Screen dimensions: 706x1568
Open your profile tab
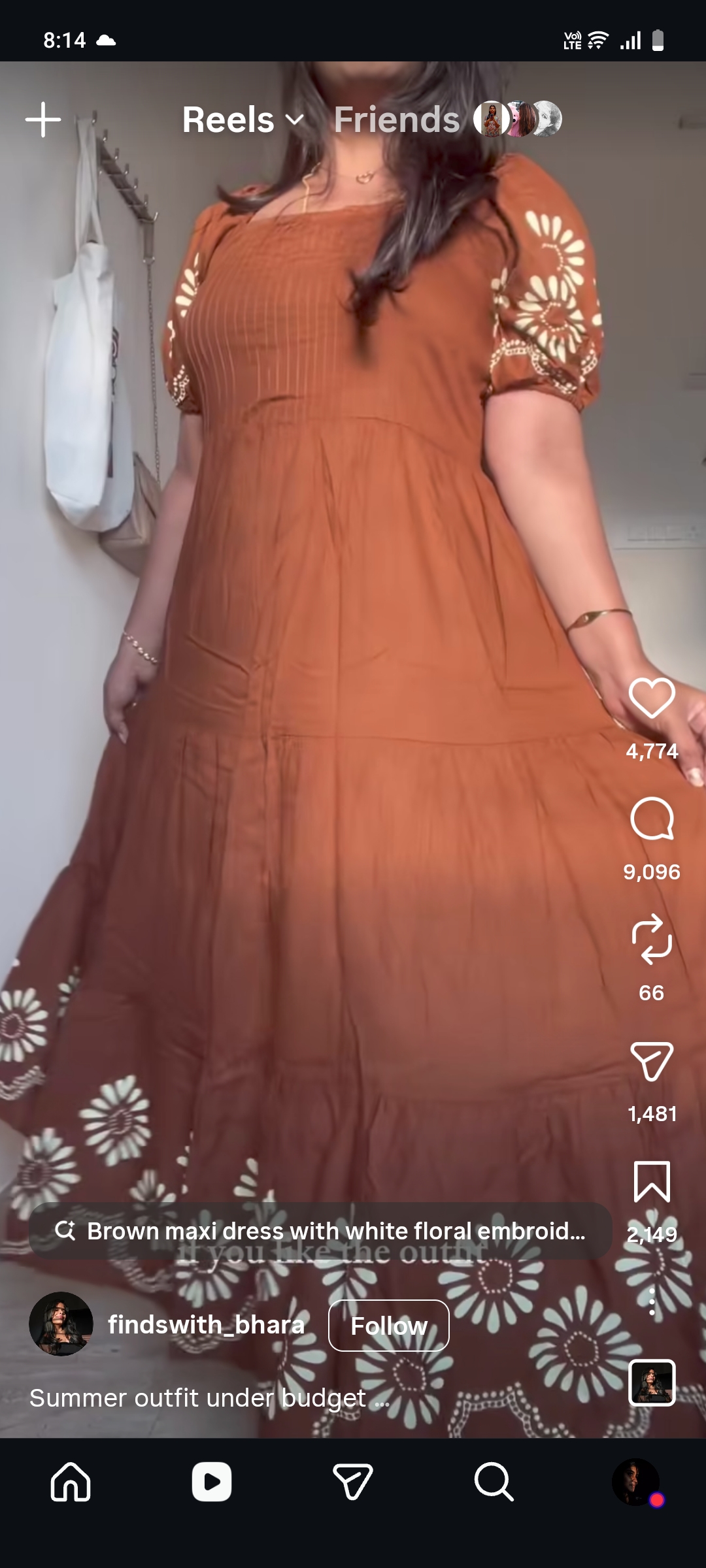pos(635,1481)
